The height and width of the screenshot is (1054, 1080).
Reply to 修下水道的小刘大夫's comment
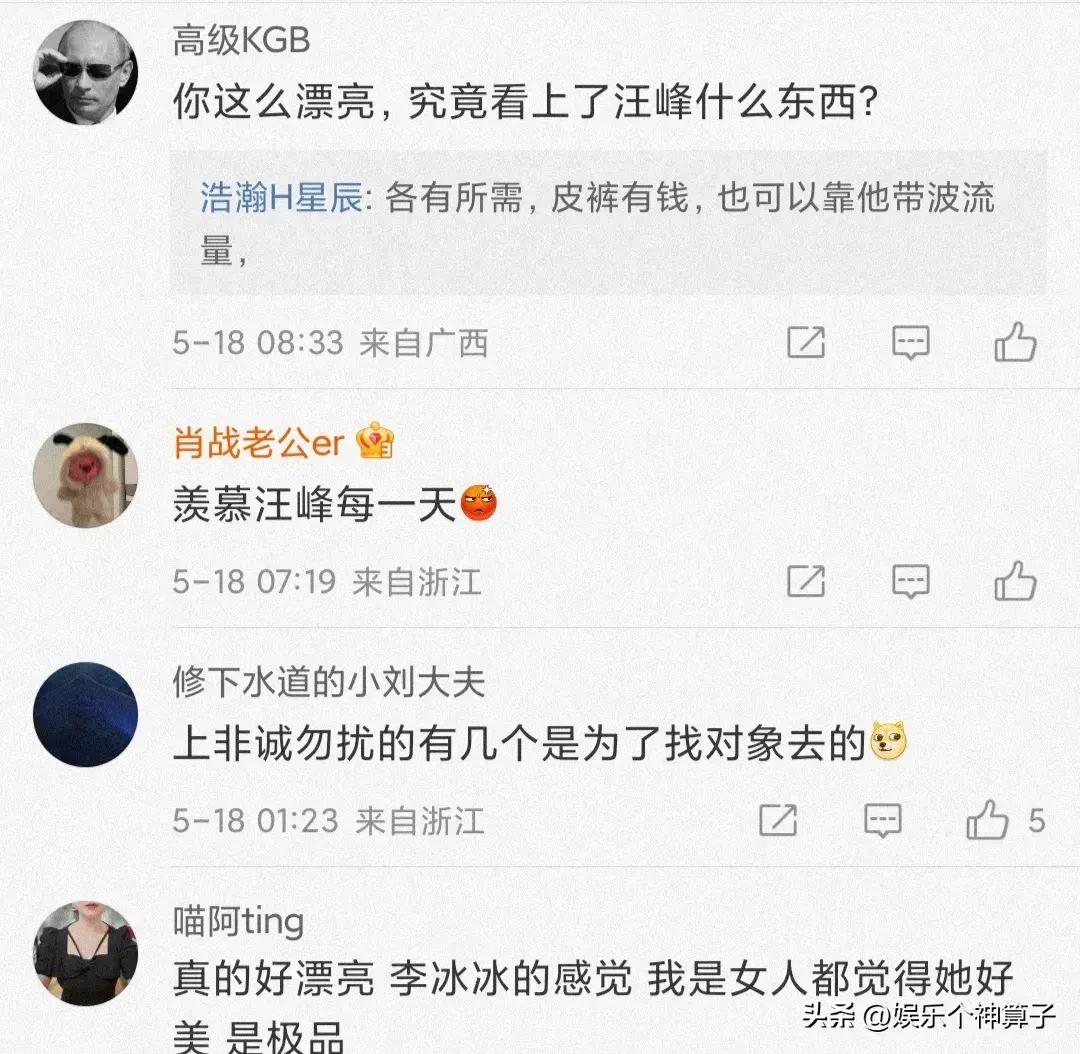[x=882, y=821]
